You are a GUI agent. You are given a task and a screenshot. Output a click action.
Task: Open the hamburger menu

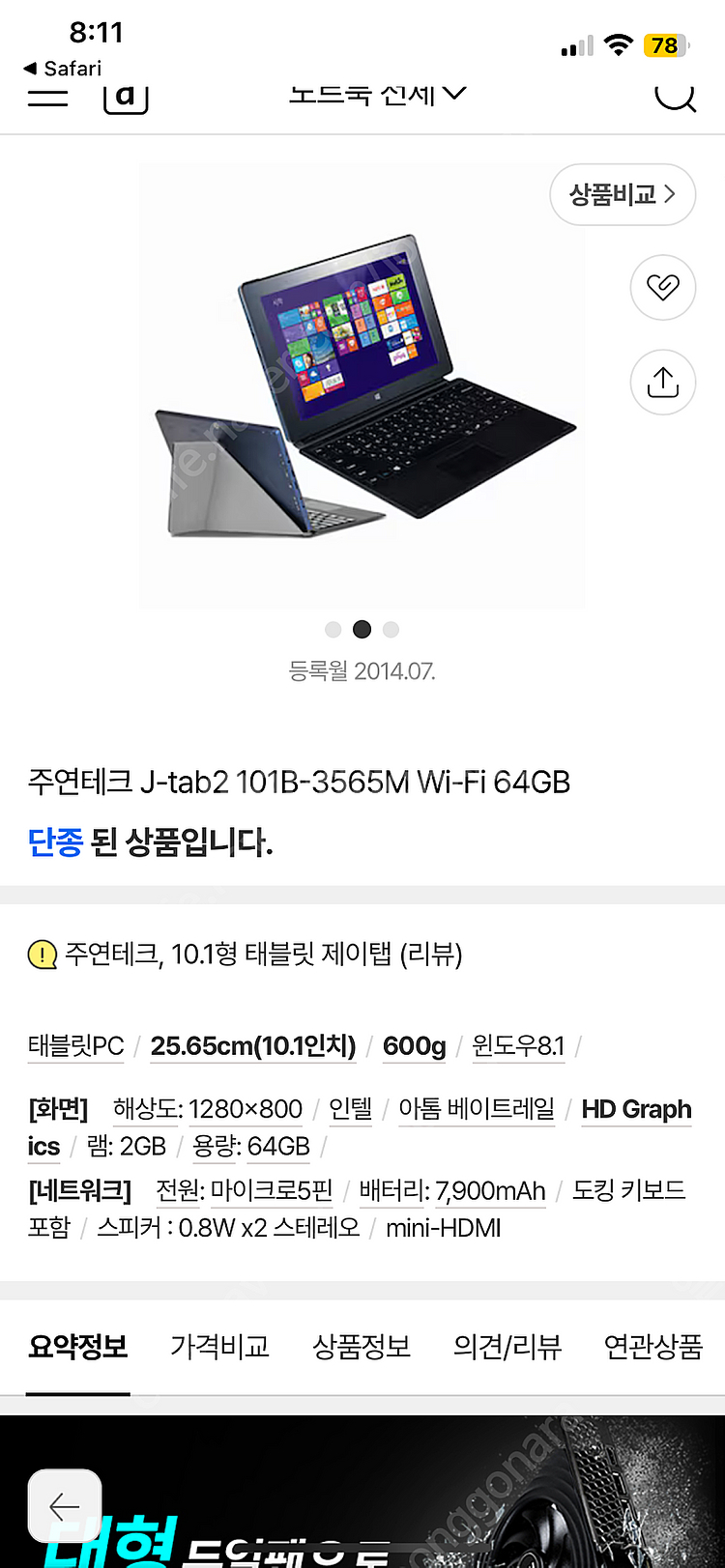click(x=47, y=97)
